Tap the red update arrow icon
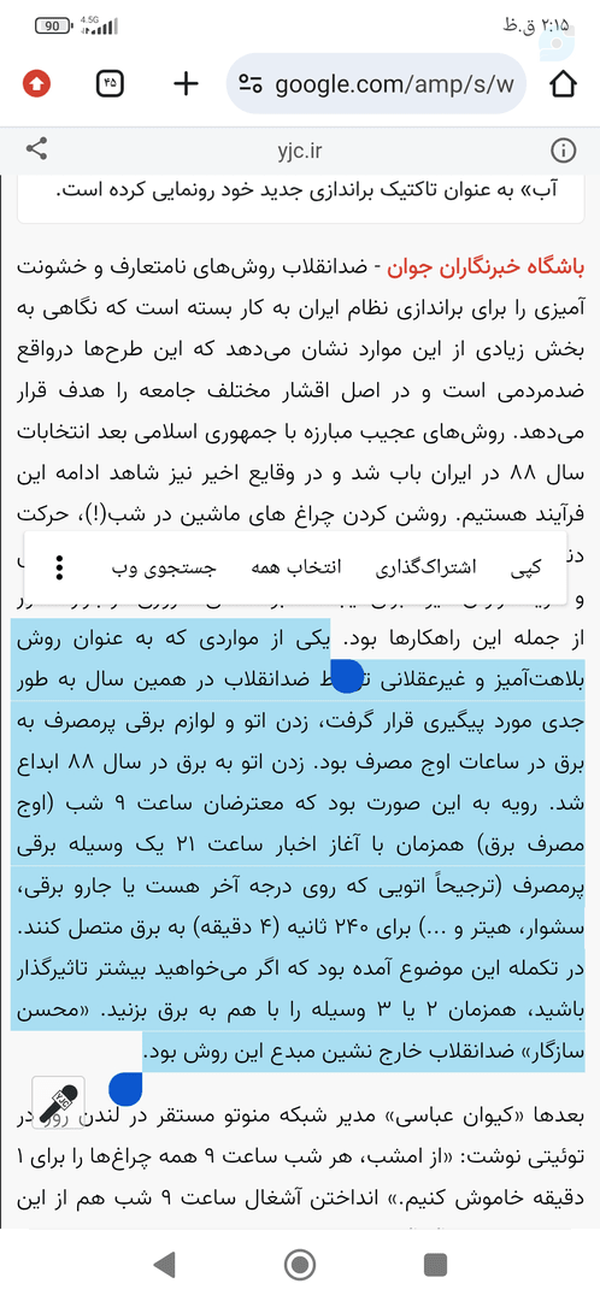This screenshot has height=1301, width=600. coord(36,84)
